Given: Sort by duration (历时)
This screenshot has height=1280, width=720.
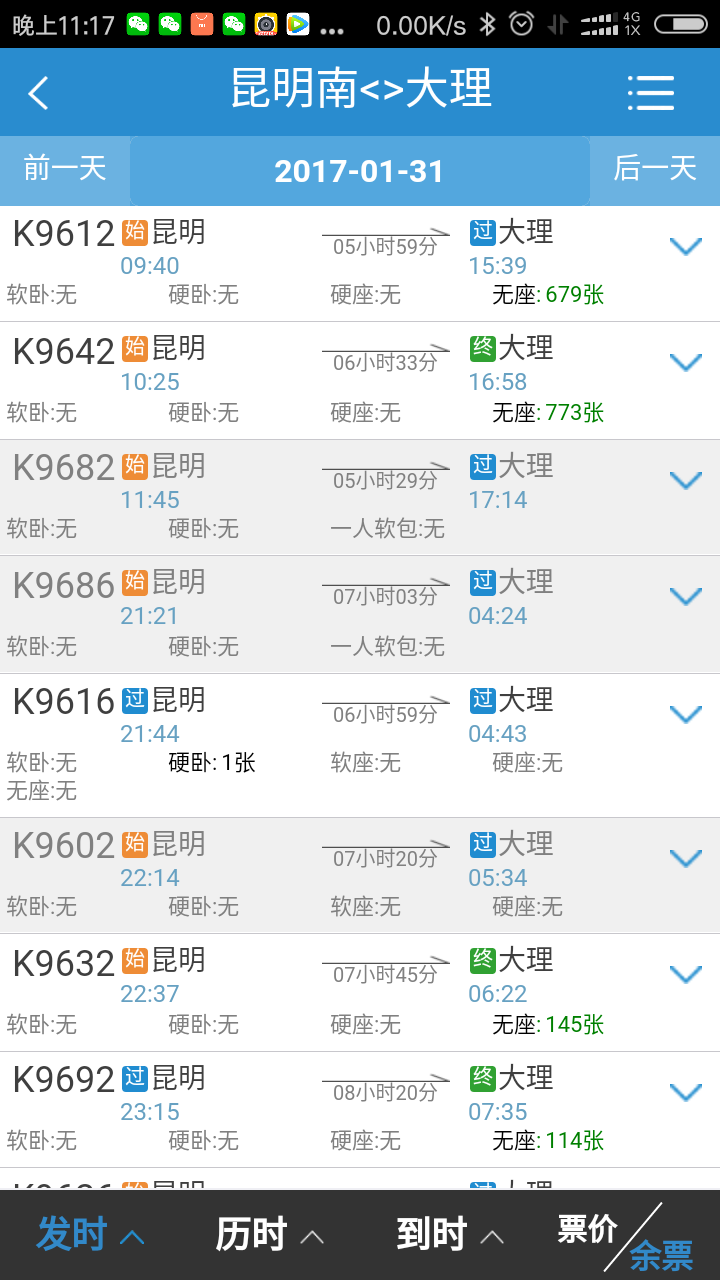Looking at the screenshot, I should click(270, 1235).
